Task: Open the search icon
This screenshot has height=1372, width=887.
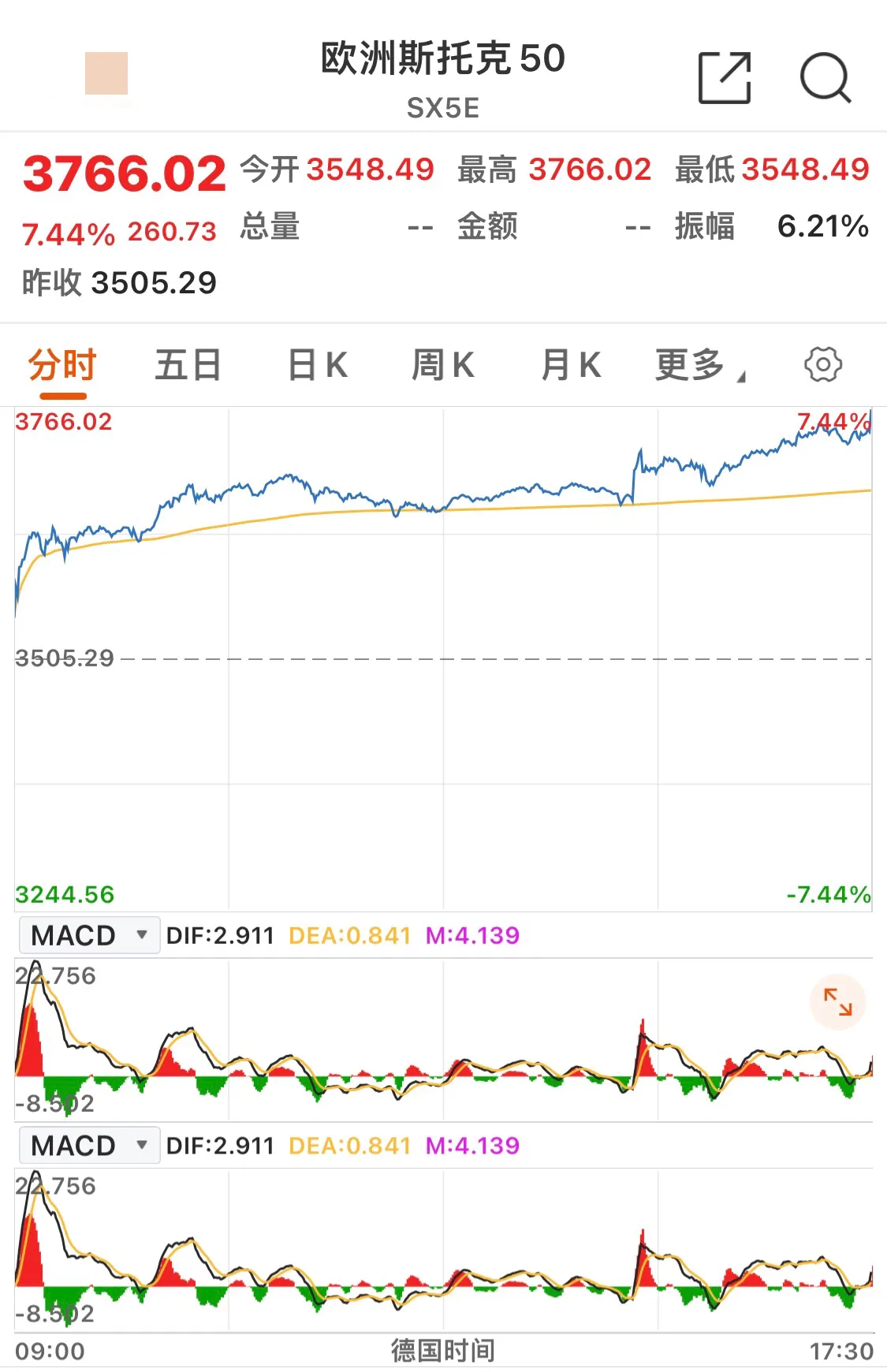Action: 825,78
